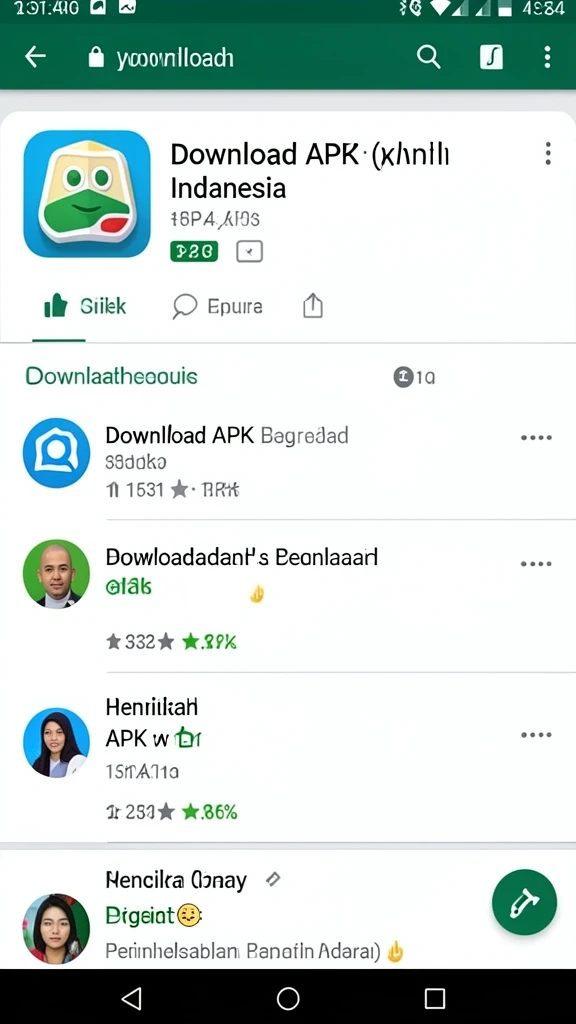Image resolution: width=576 pixels, height=1024 pixels.
Task: Go back using the app bar arrow
Action: [35, 57]
